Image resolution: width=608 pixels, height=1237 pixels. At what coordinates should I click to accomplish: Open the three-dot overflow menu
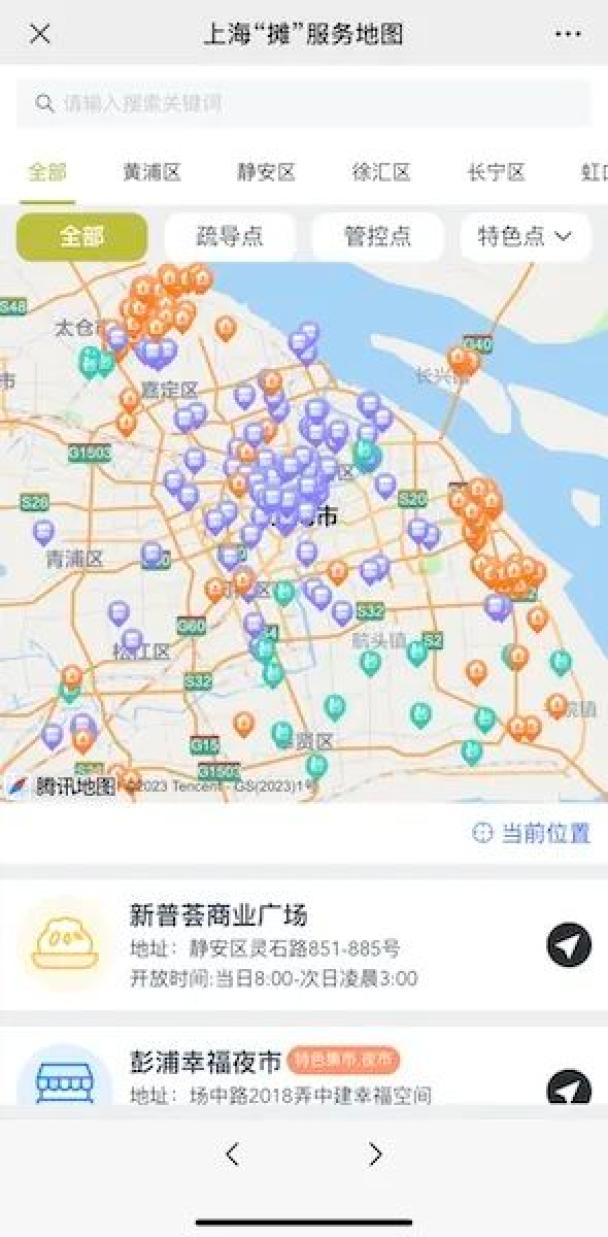tap(567, 34)
